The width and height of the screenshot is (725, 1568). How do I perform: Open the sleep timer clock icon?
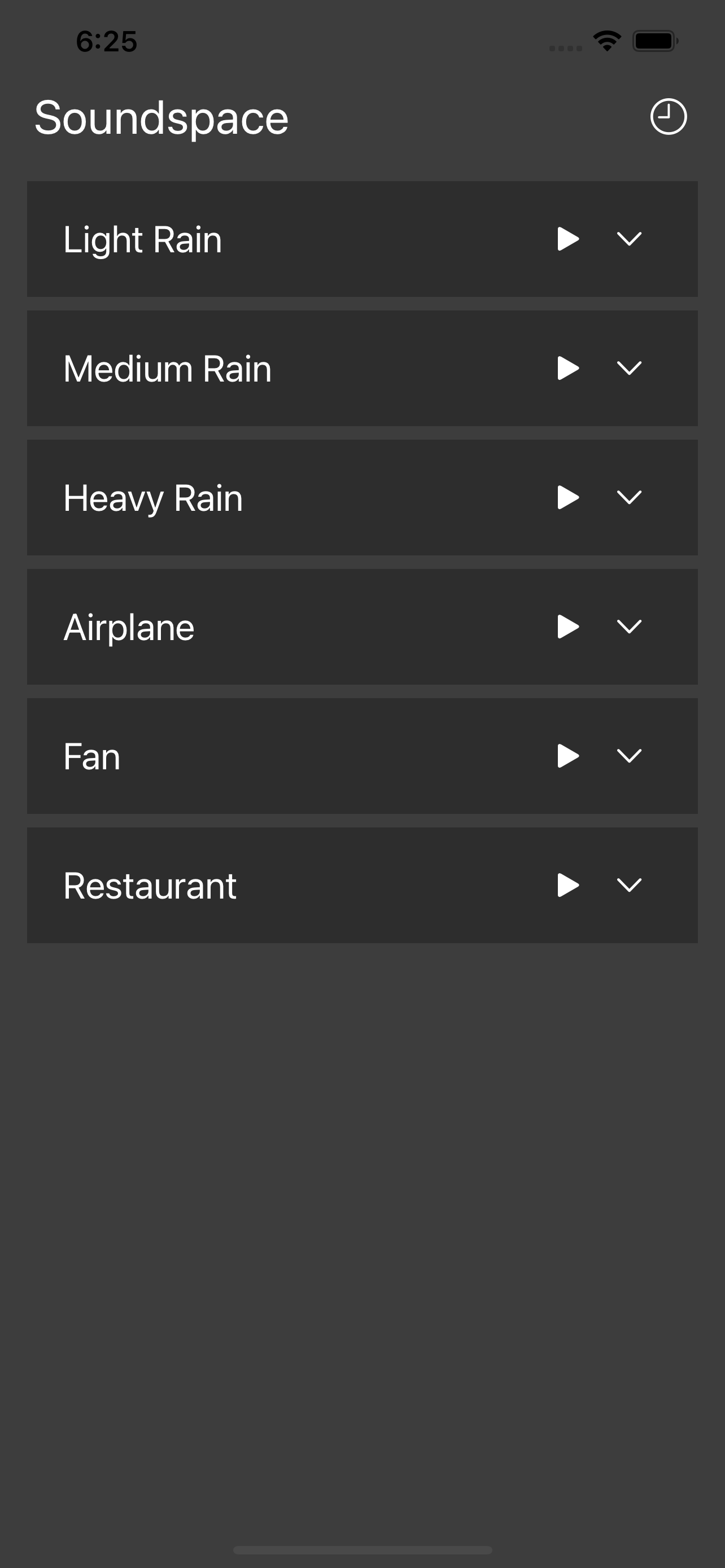point(669,116)
